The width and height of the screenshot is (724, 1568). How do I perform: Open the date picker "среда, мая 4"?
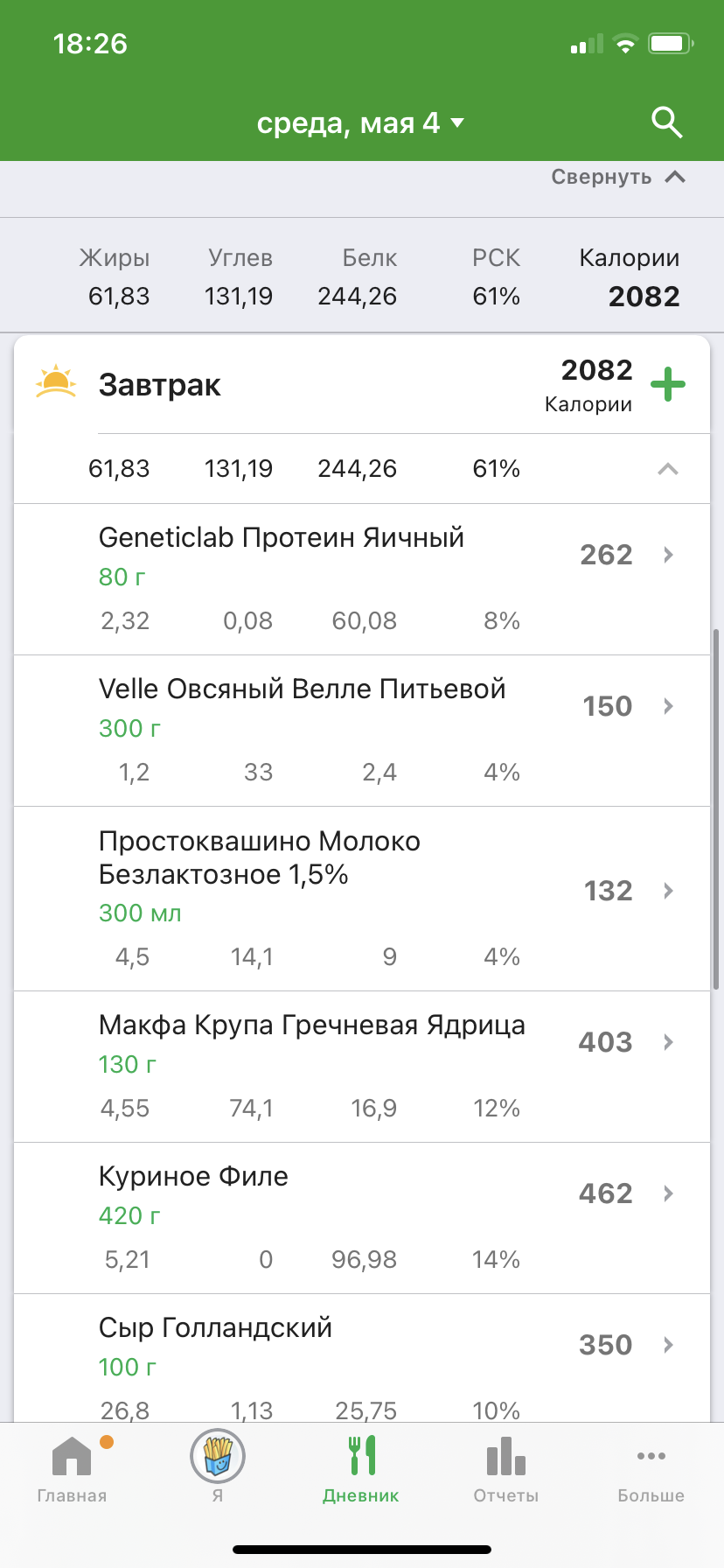(360, 123)
